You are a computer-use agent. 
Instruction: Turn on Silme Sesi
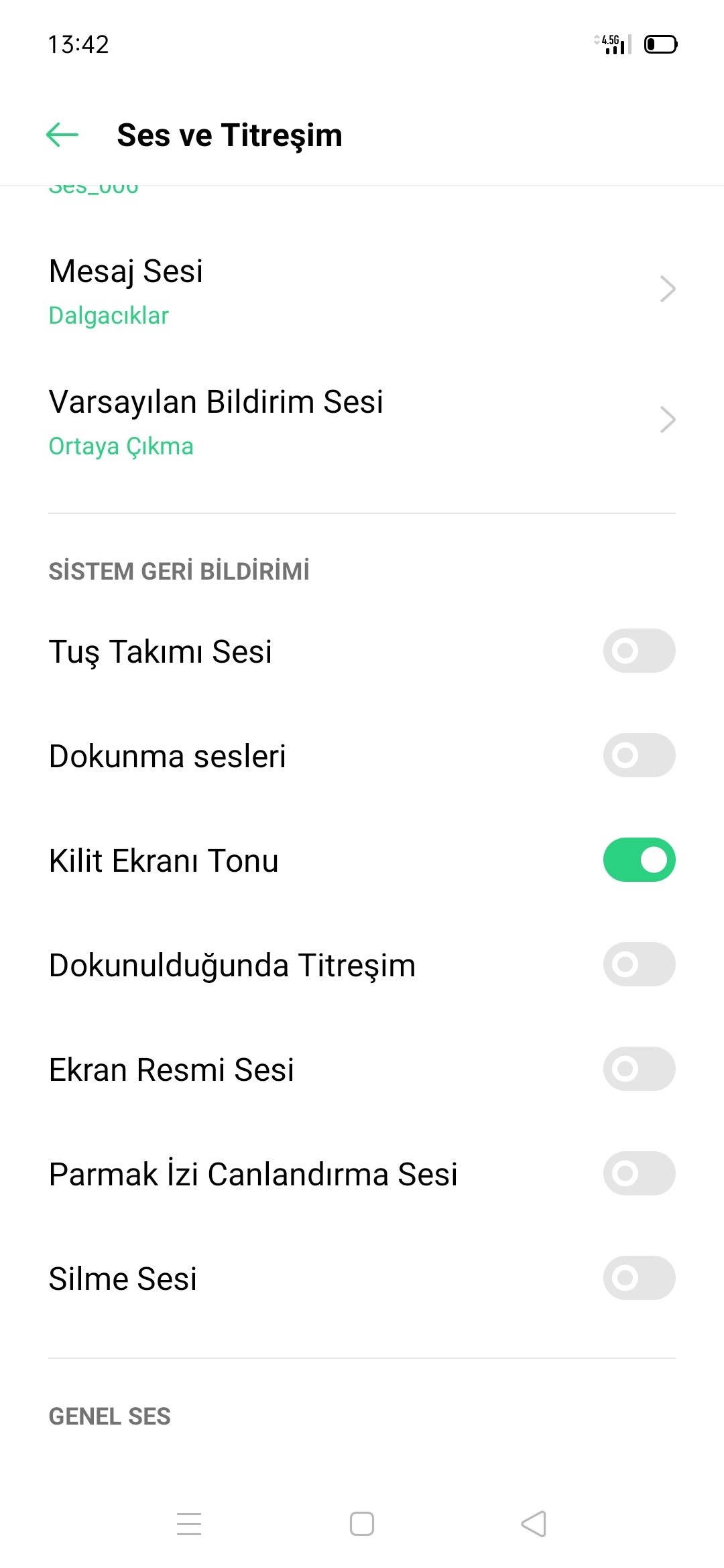click(x=639, y=1278)
